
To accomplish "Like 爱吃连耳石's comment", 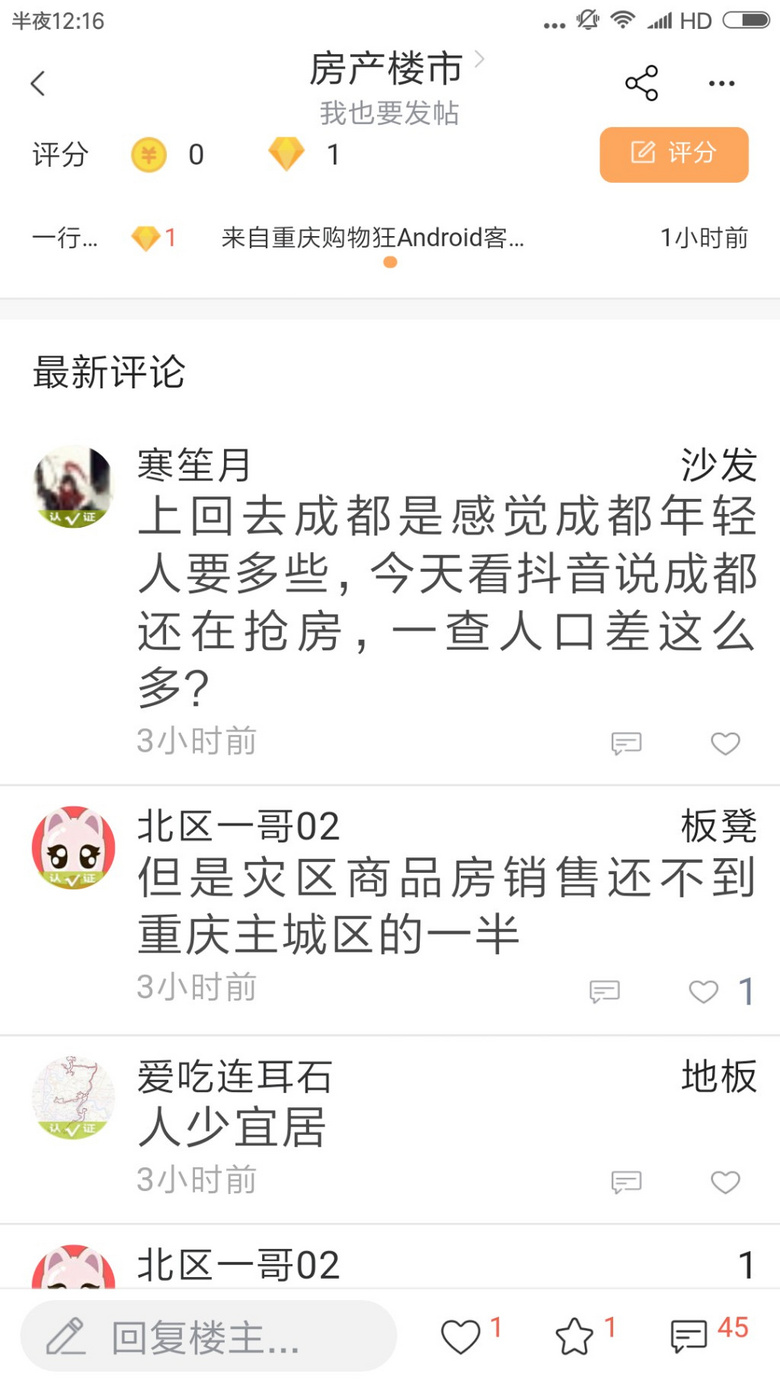I will (725, 1182).
